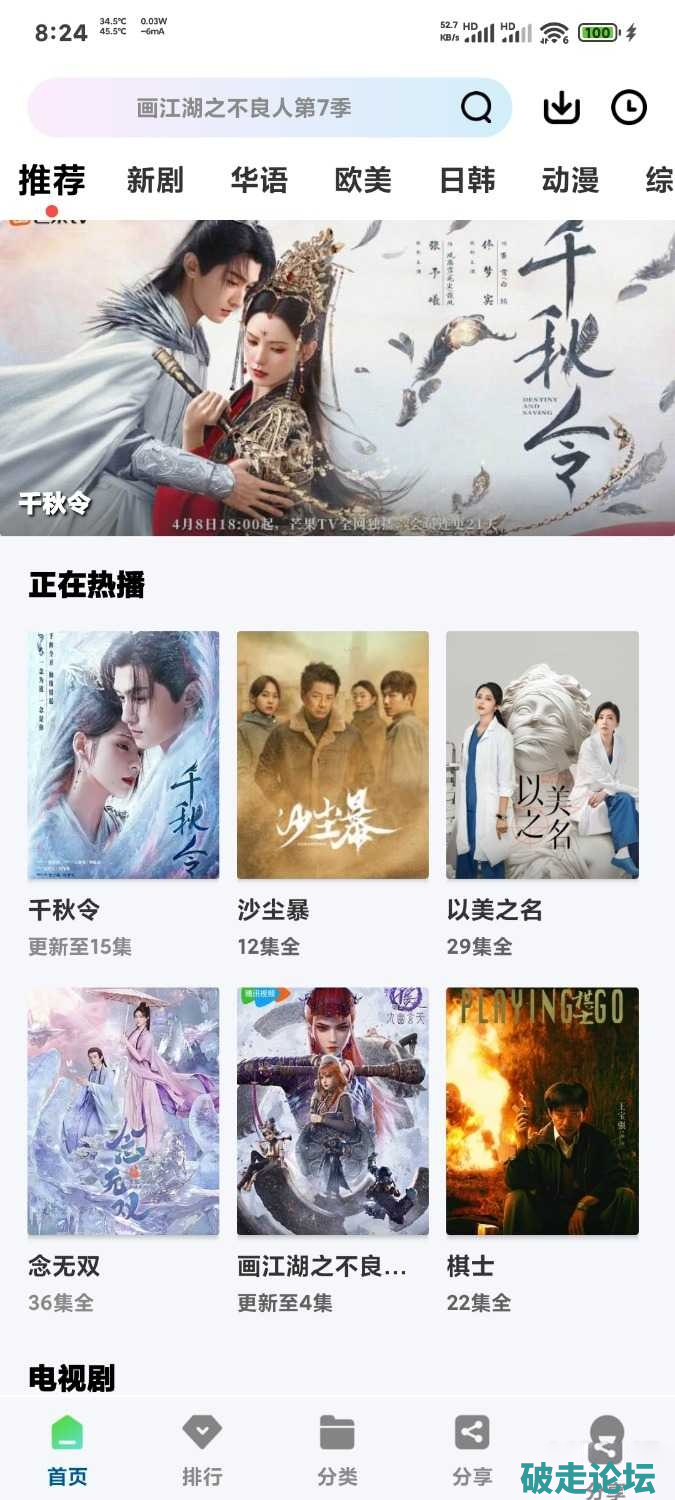The image size is (675, 1500).
Task: Open the 沙尘暴 show card
Action: pyautogui.click(x=333, y=755)
